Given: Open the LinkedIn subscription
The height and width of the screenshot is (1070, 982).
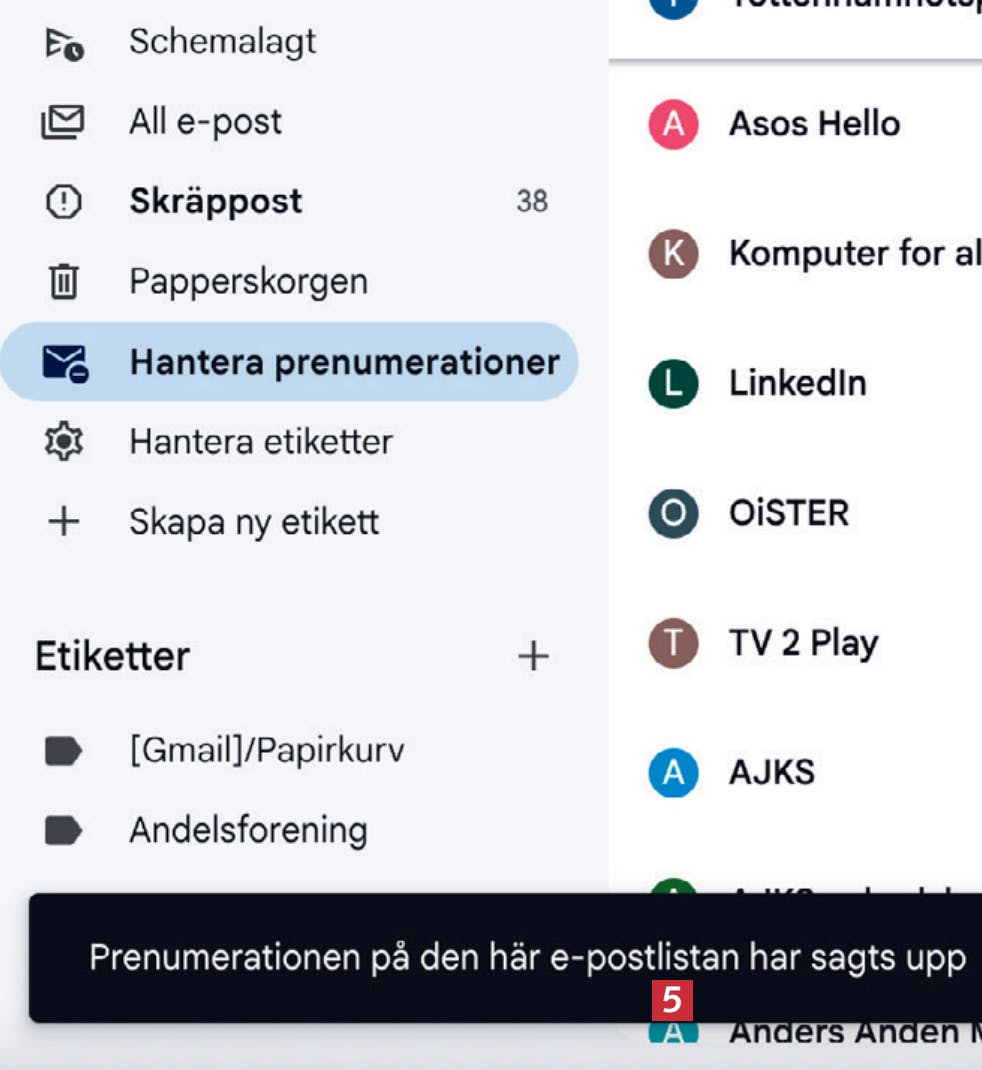Looking at the screenshot, I should [797, 383].
